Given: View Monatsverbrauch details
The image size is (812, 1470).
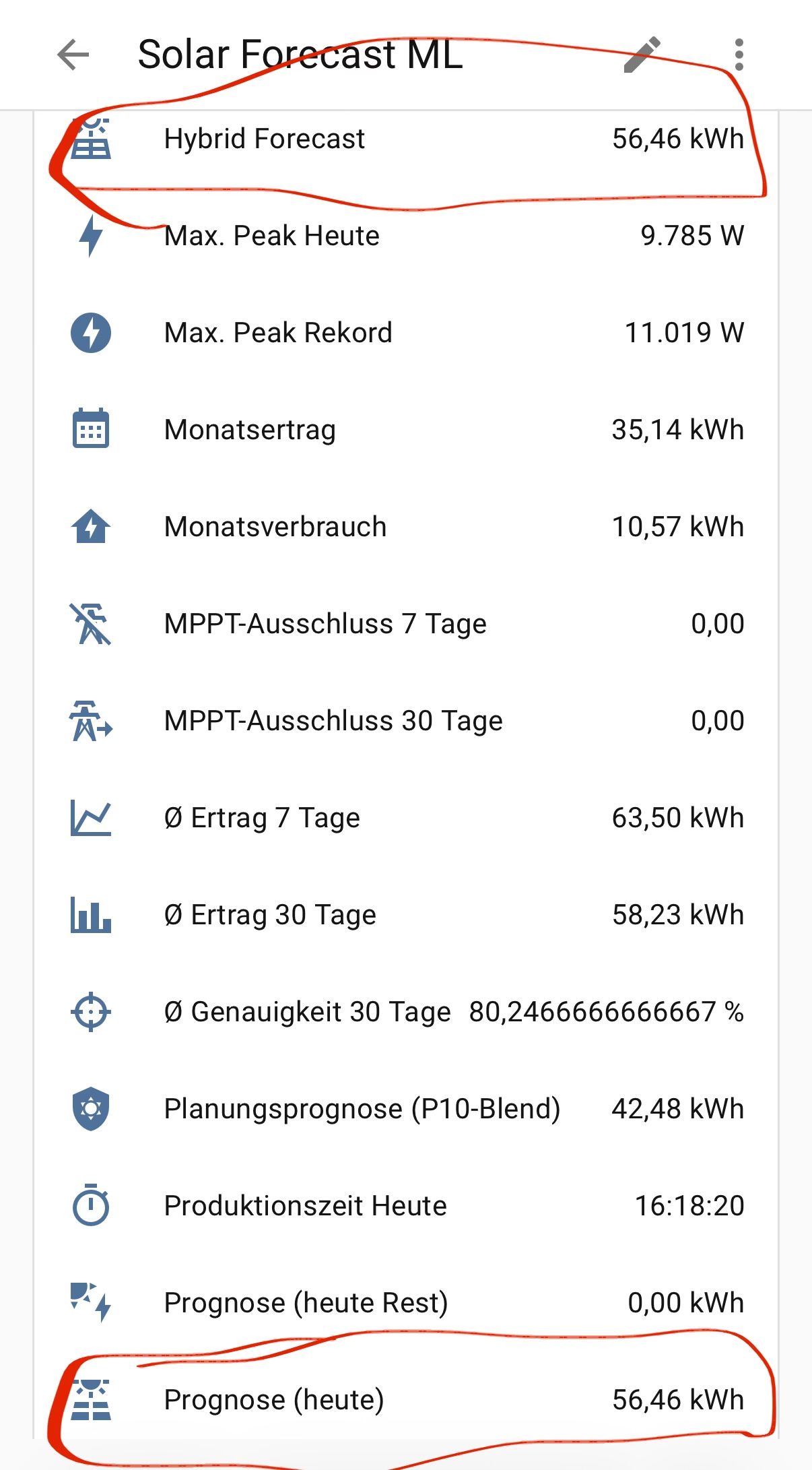Looking at the screenshot, I should click(406, 527).
